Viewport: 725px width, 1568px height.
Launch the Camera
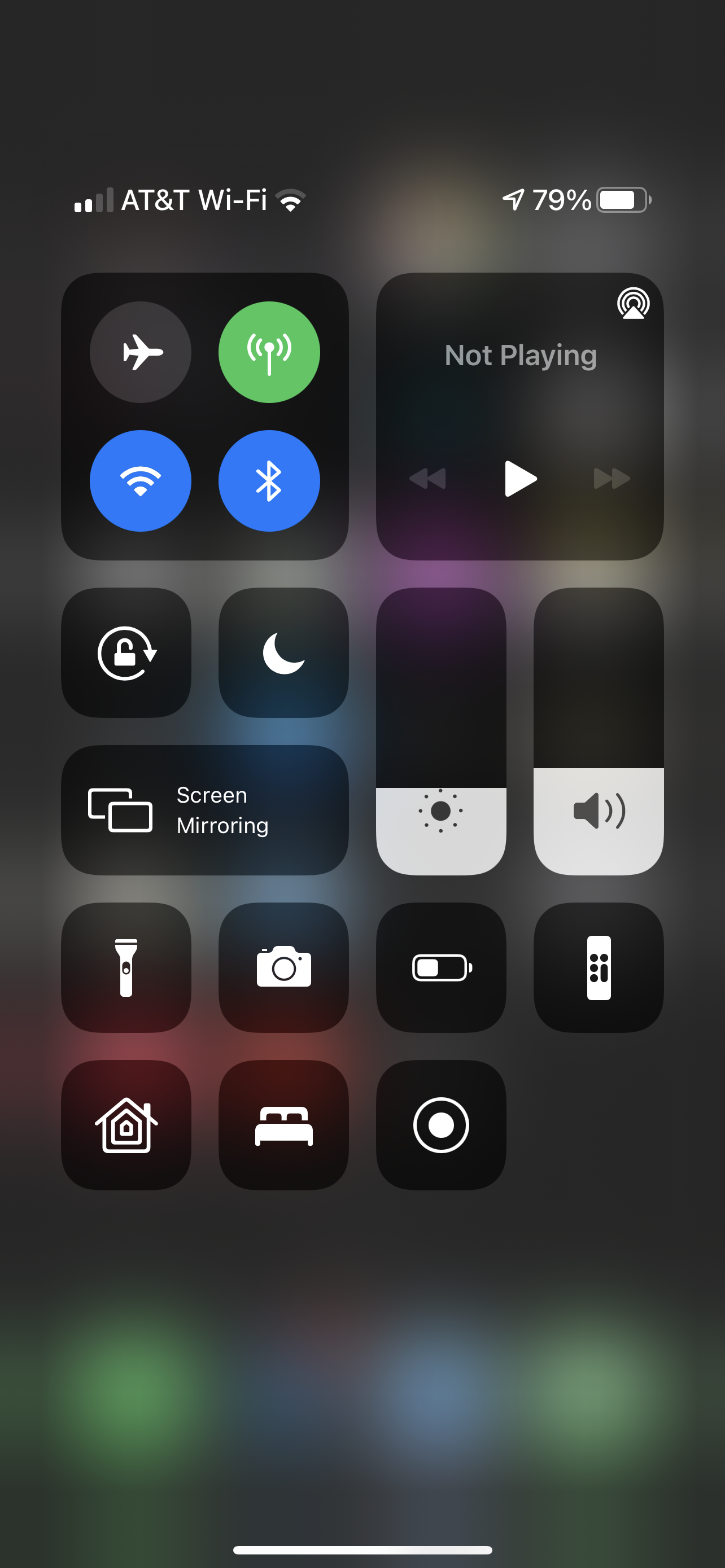pyautogui.click(x=283, y=967)
